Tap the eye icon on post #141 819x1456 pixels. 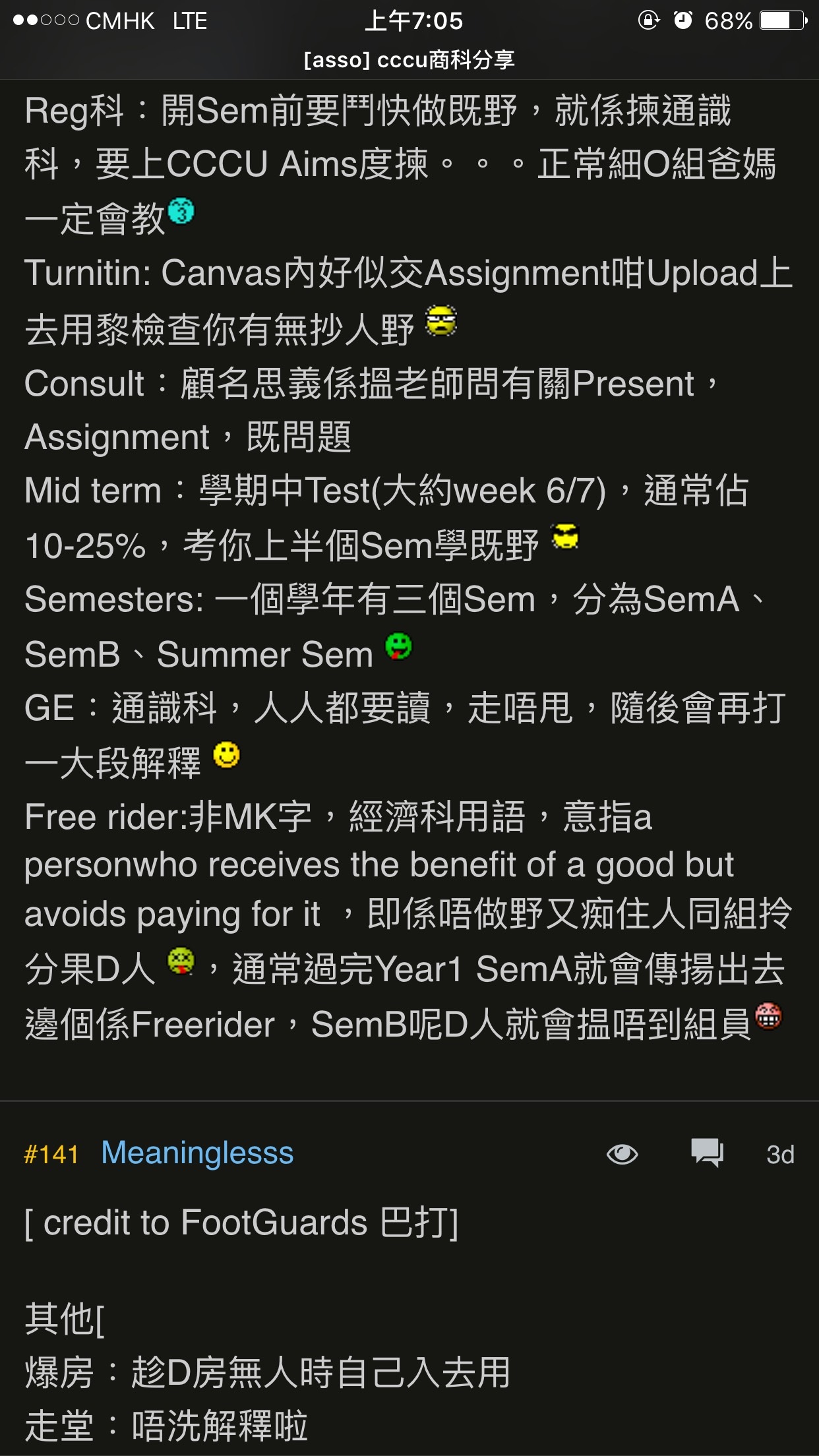[622, 1154]
